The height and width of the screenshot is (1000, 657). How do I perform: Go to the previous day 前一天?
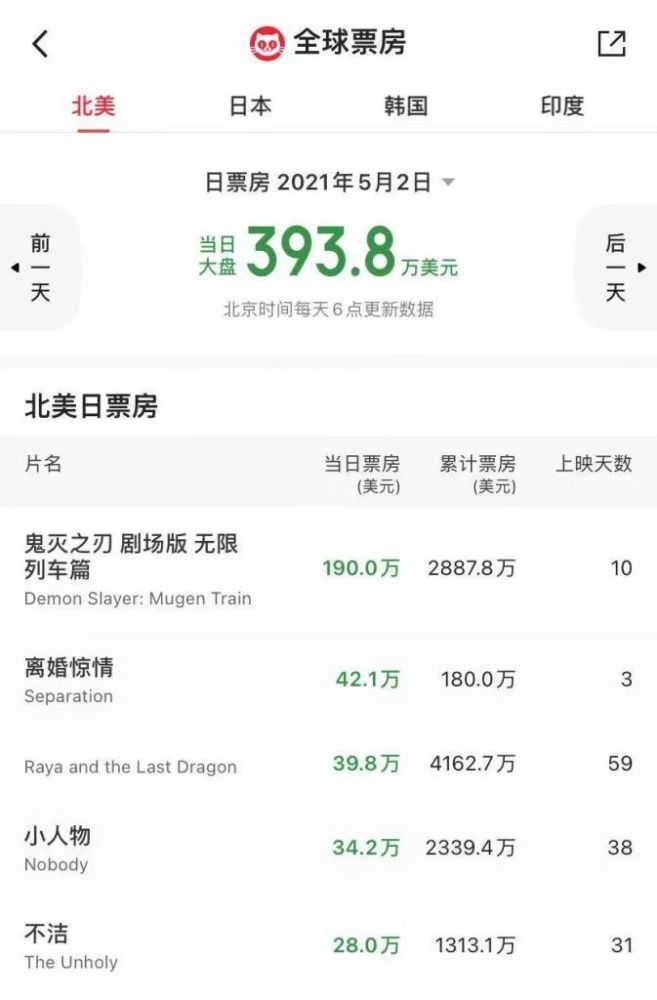click(x=38, y=268)
